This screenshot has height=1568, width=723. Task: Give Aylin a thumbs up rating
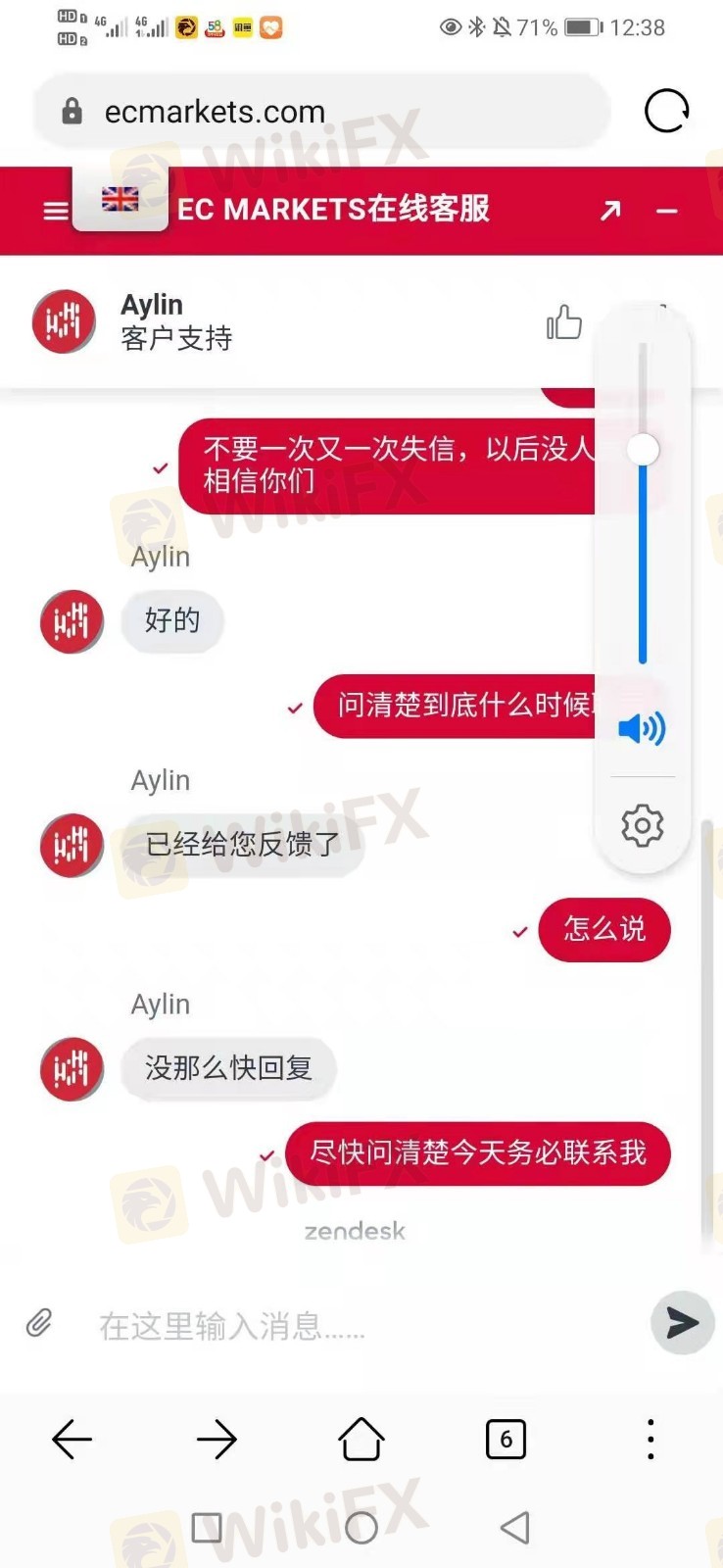564,321
